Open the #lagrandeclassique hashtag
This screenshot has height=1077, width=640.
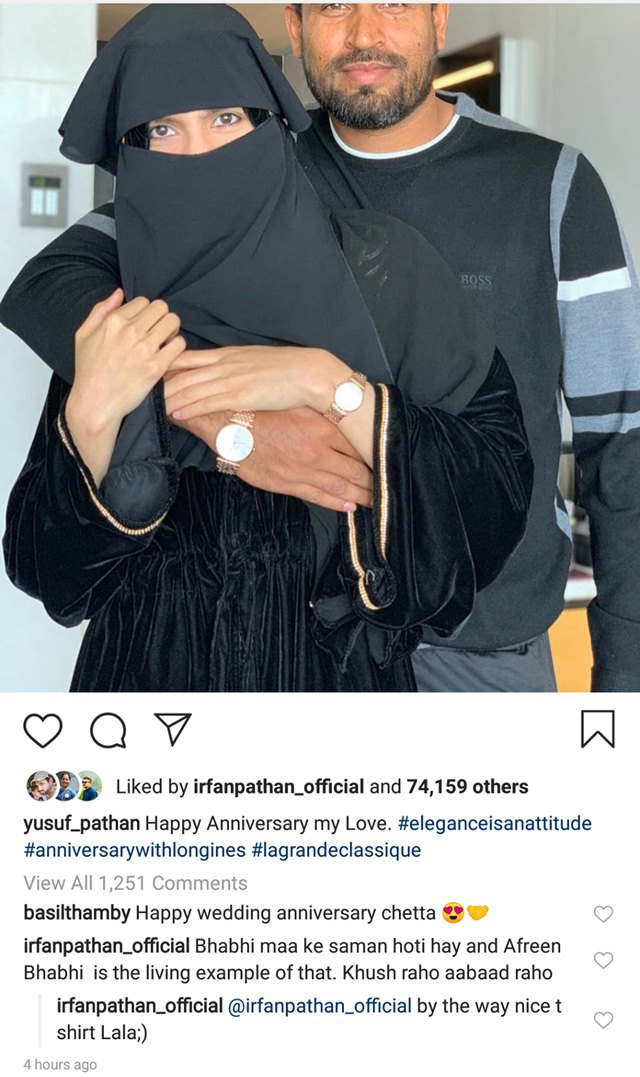point(336,850)
